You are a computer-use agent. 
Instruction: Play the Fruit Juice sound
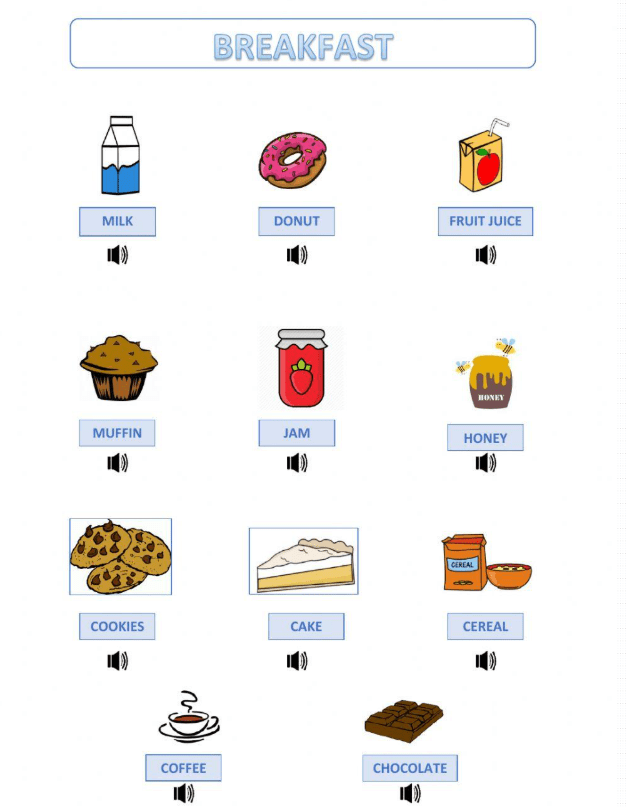(485, 255)
